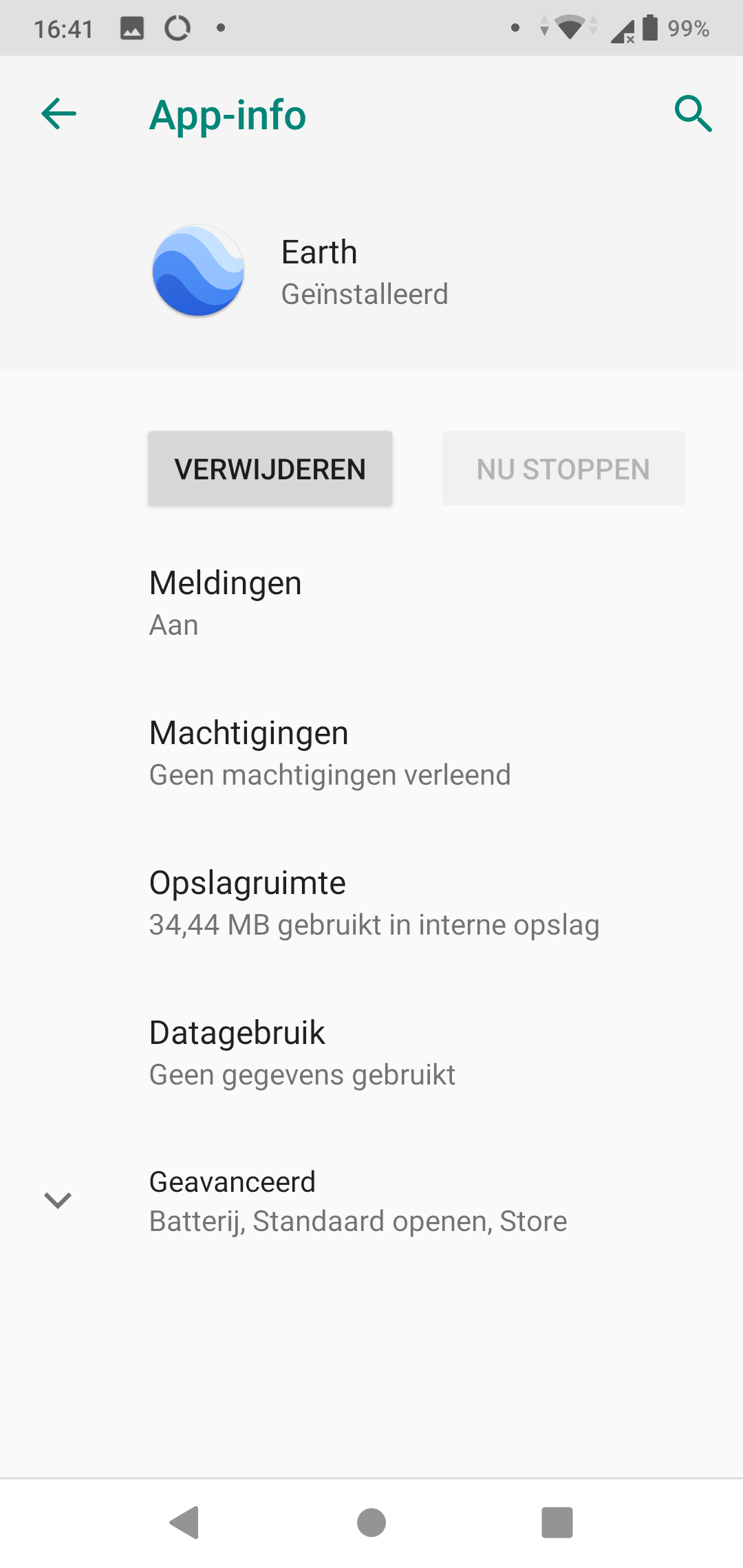The width and height of the screenshot is (743, 1568).
Task: Expand the Geavanceerd section
Action: (371, 1201)
